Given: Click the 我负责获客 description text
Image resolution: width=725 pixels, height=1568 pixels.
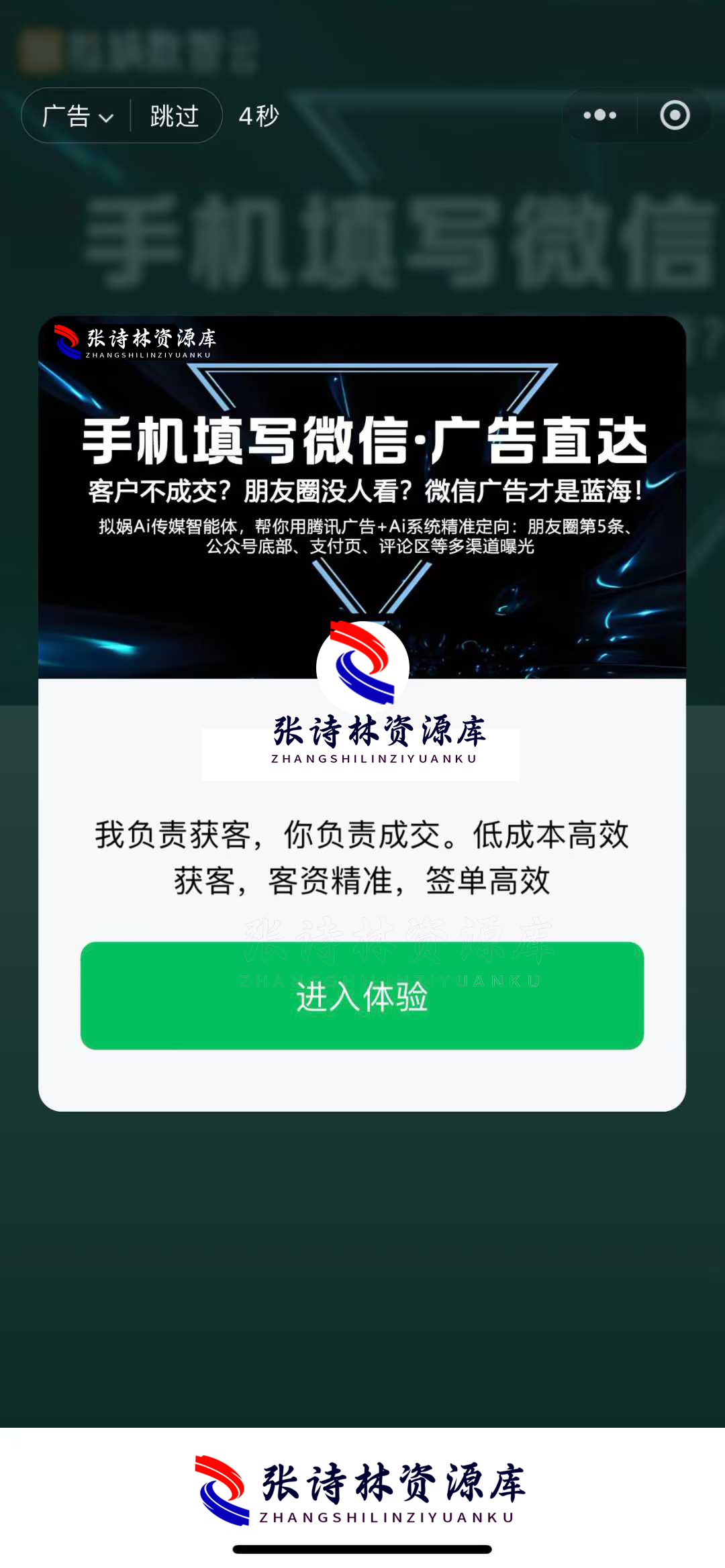Looking at the screenshot, I should 362,855.
